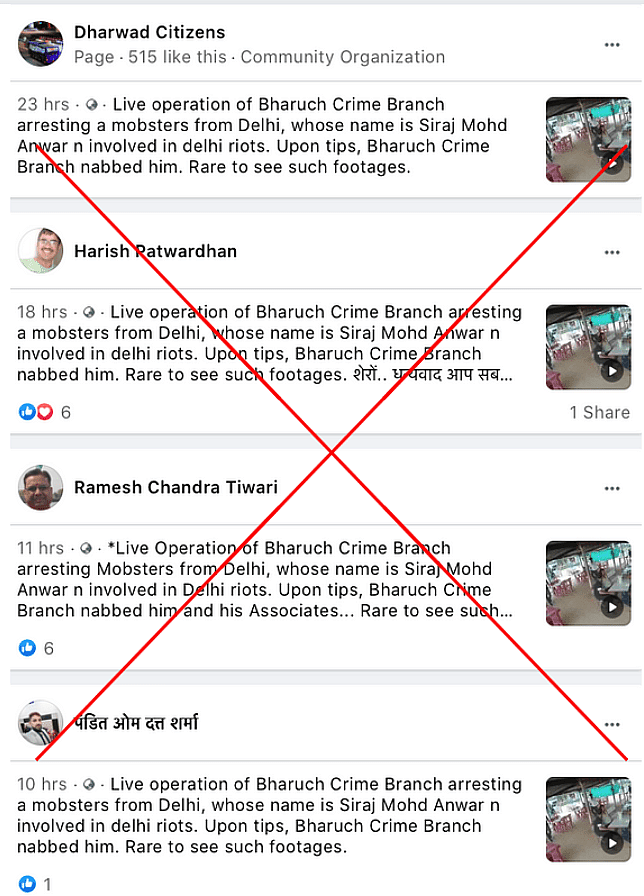Open overflow menu for Dharwad Citizens post
644x896 pixels.
point(612,45)
